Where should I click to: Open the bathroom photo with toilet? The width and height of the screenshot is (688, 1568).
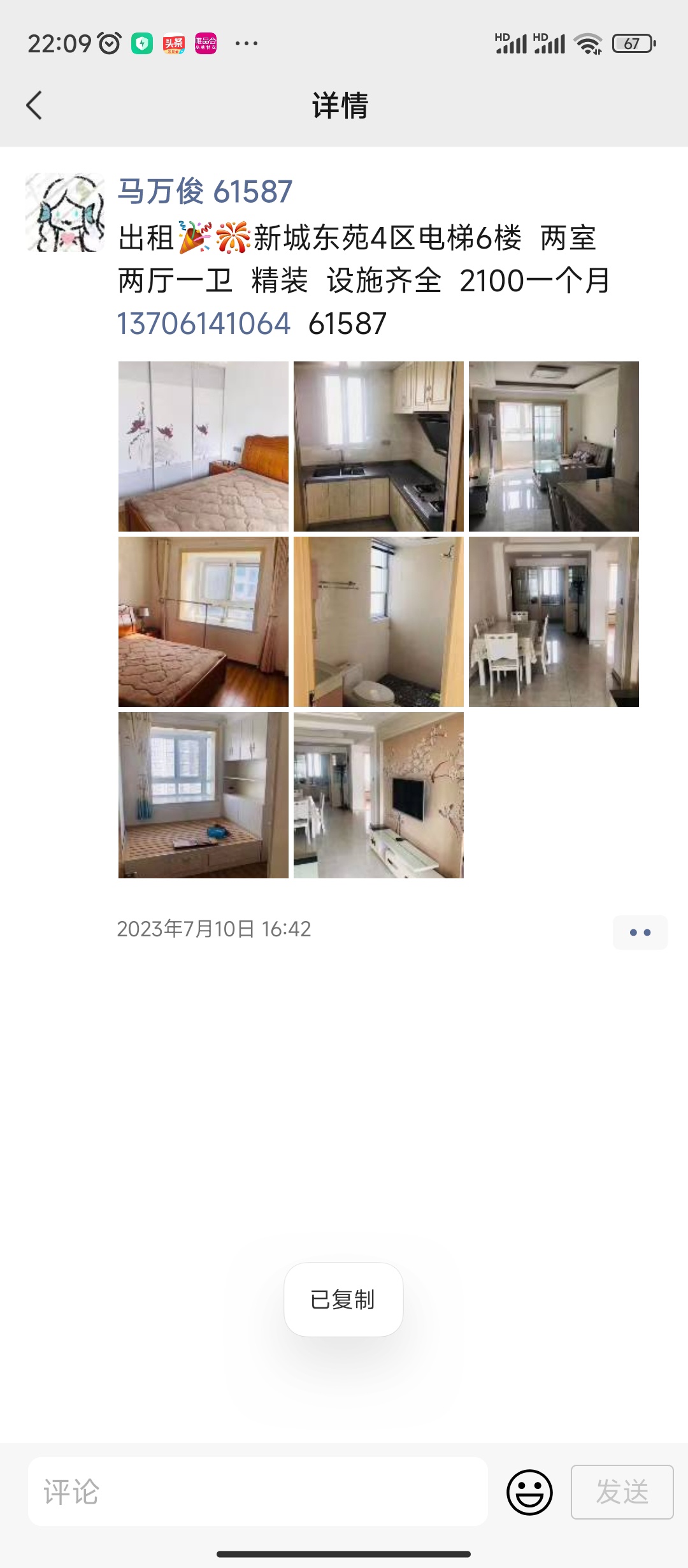click(x=378, y=621)
